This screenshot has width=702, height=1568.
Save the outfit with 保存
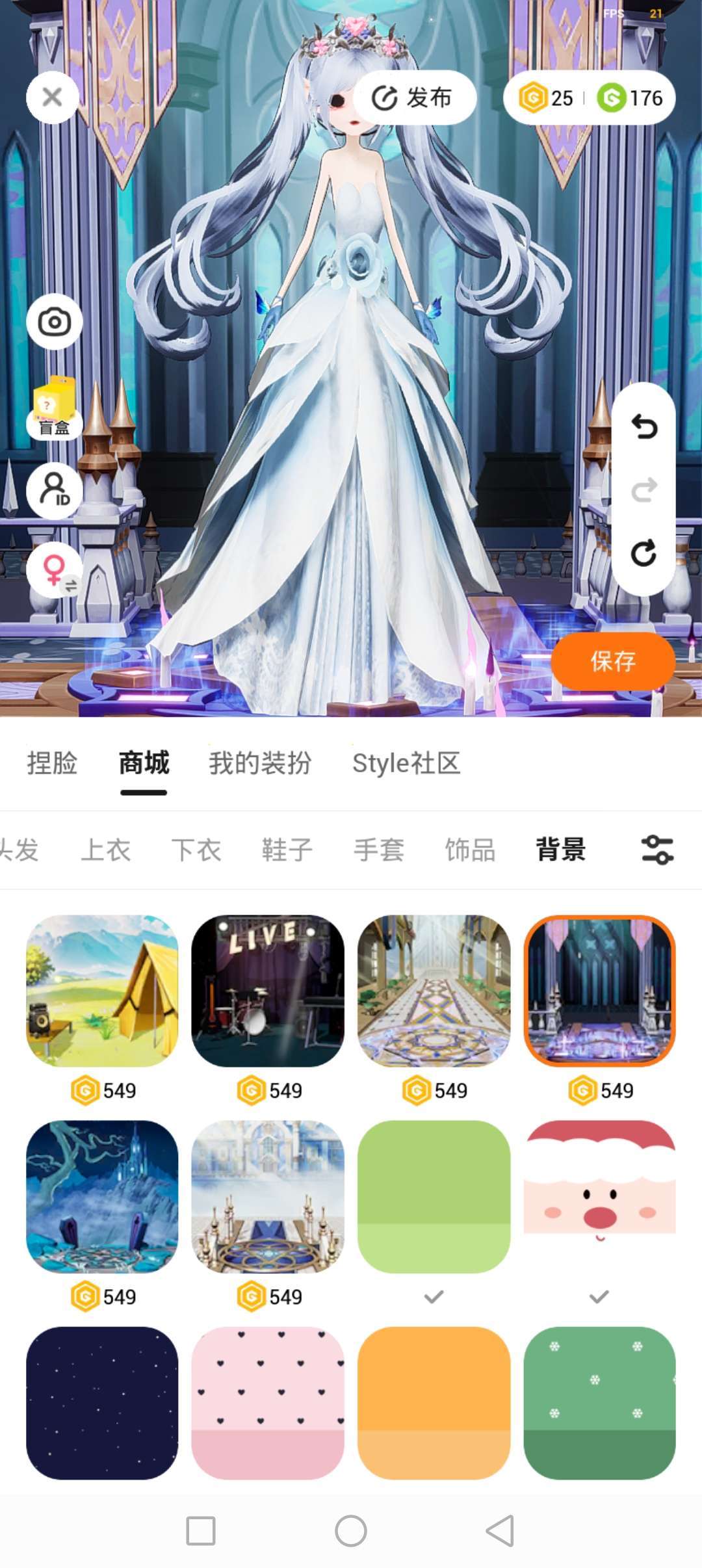(x=612, y=661)
